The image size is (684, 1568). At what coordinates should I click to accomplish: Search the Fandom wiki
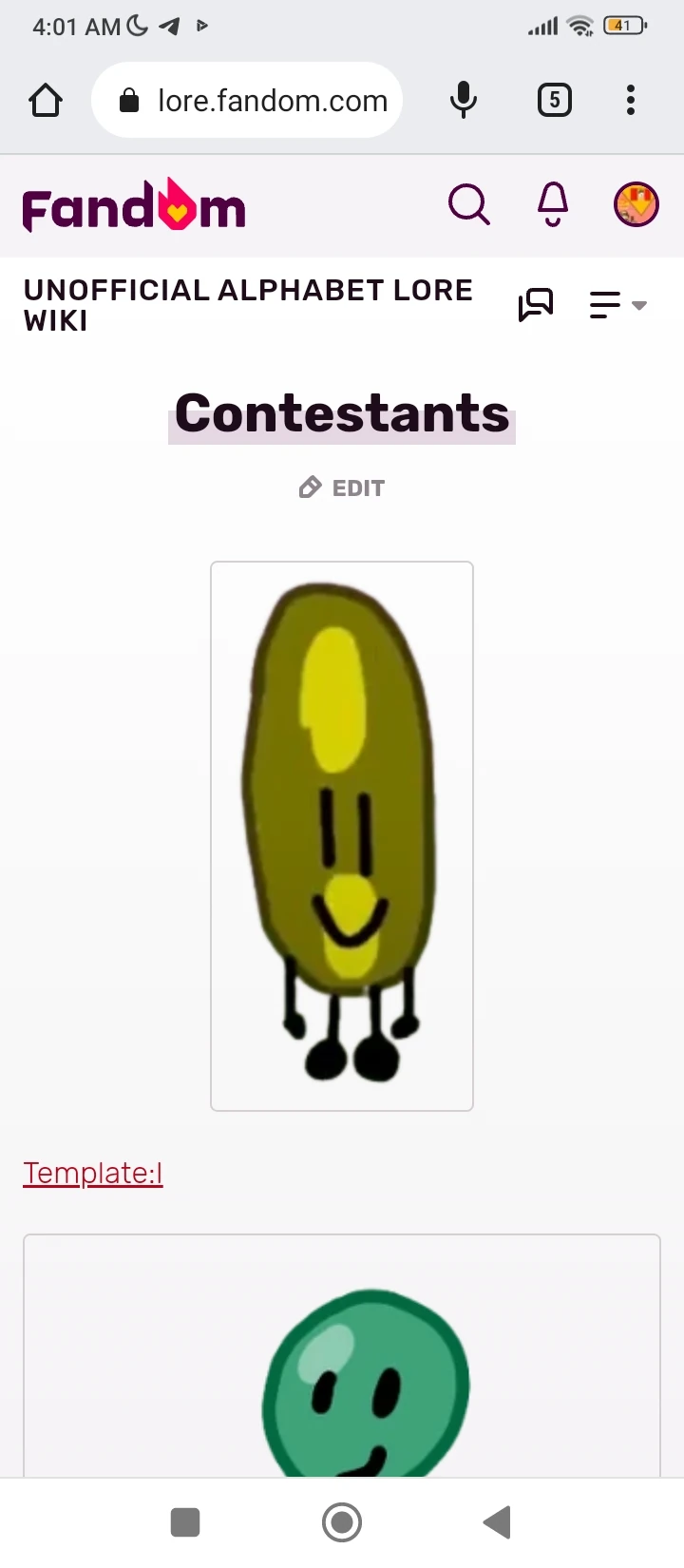coord(468,204)
